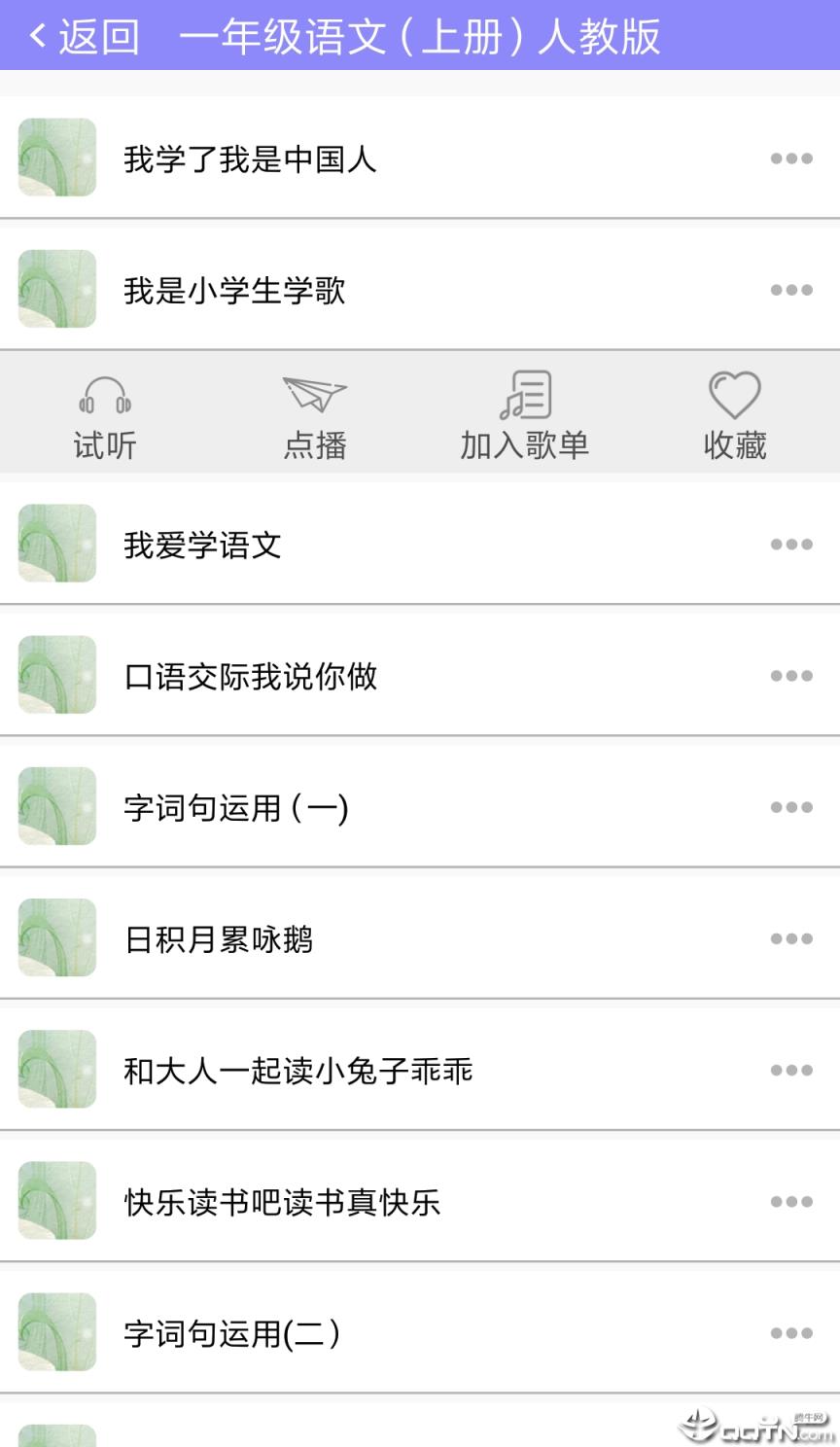This screenshot has width=840, height=1447.
Task: Open the song 字词句运用（一）
Action: [292, 807]
